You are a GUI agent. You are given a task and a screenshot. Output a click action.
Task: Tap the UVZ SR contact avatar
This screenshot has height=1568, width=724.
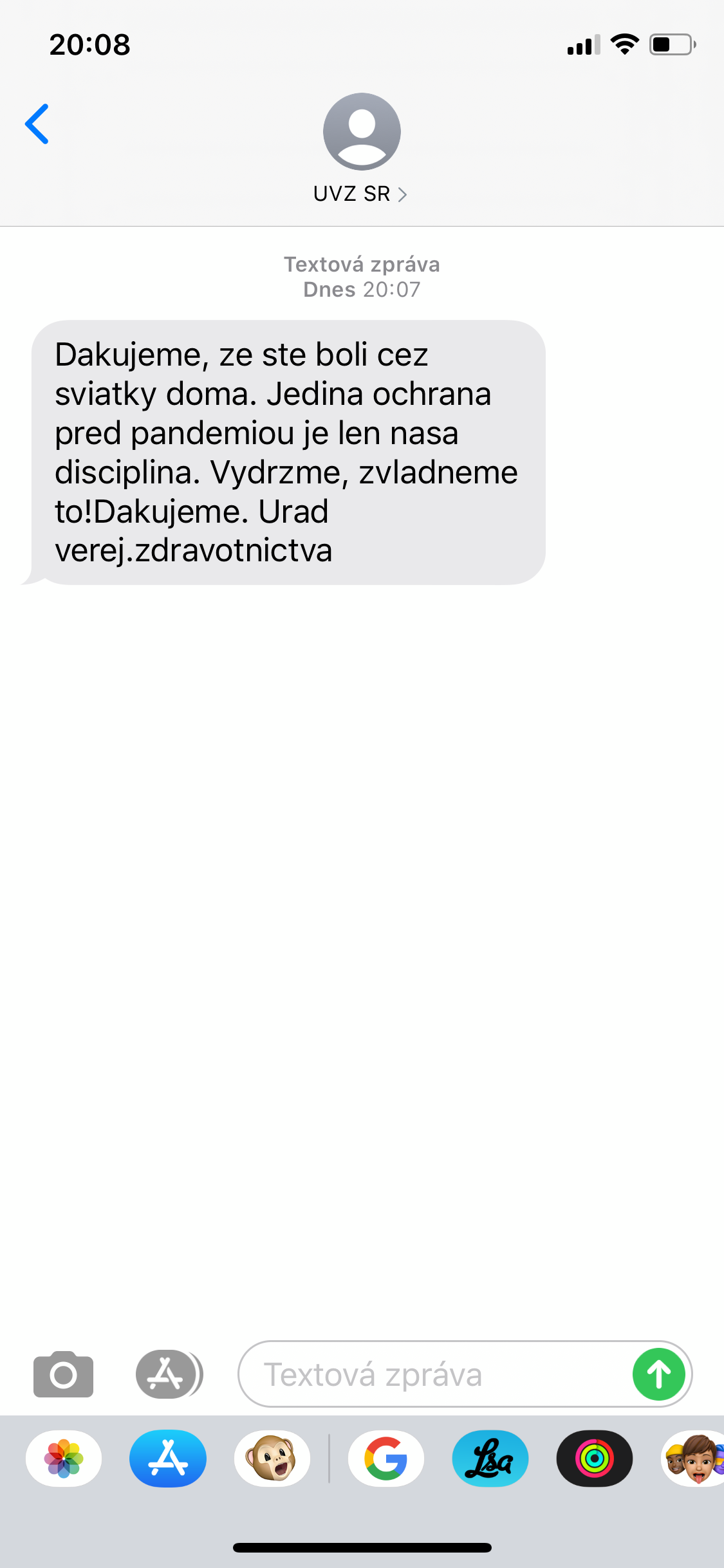[362, 131]
